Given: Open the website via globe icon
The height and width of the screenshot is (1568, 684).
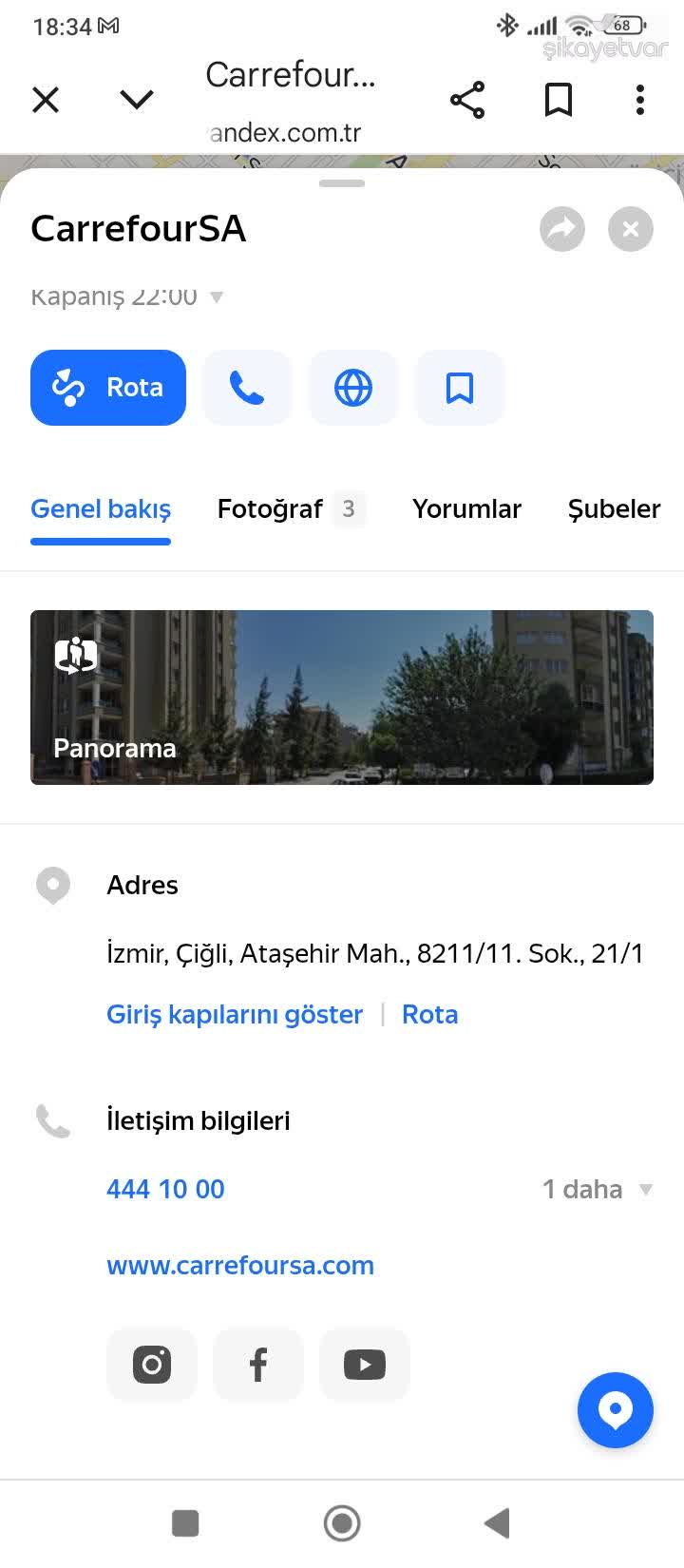Looking at the screenshot, I should tap(353, 387).
